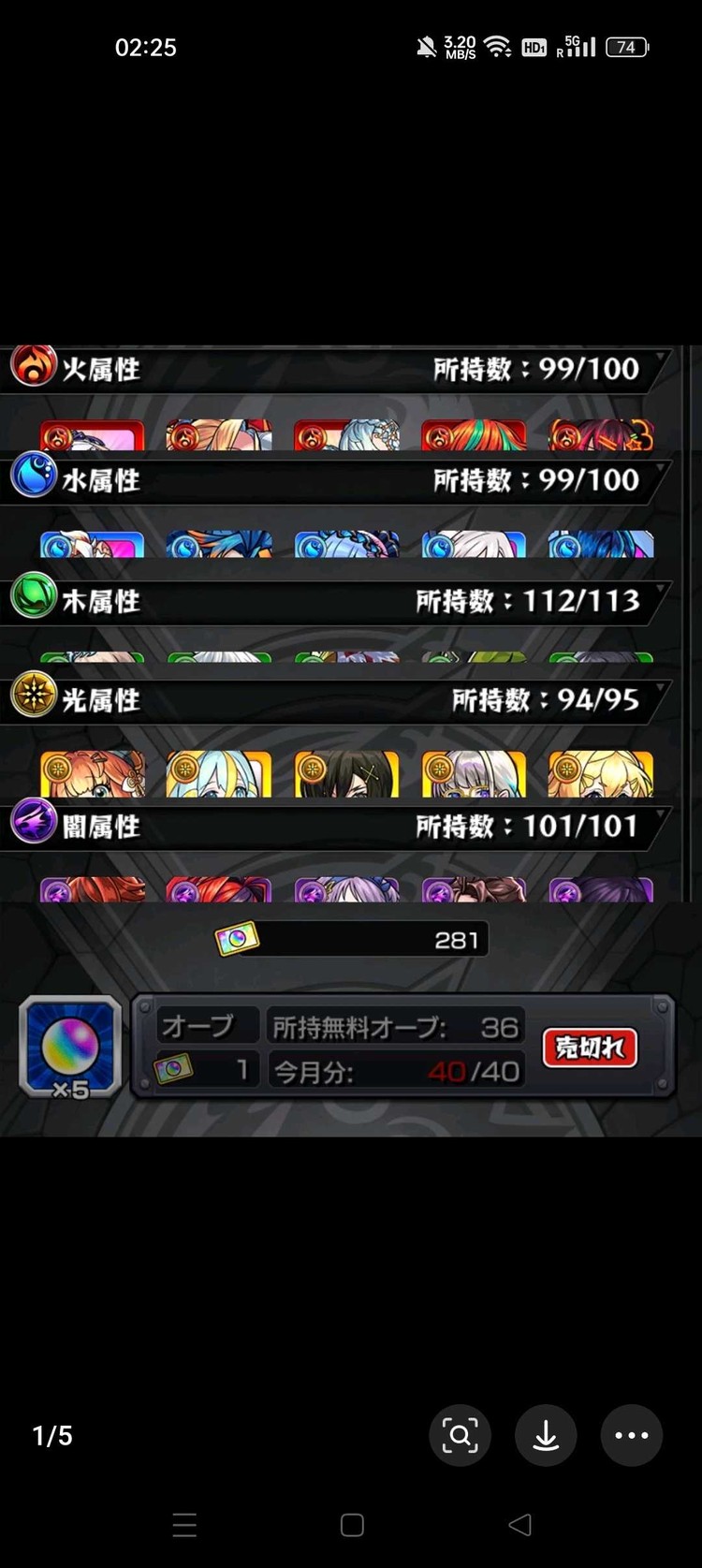Select the light attribute sun icon

click(x=34, y=699)
